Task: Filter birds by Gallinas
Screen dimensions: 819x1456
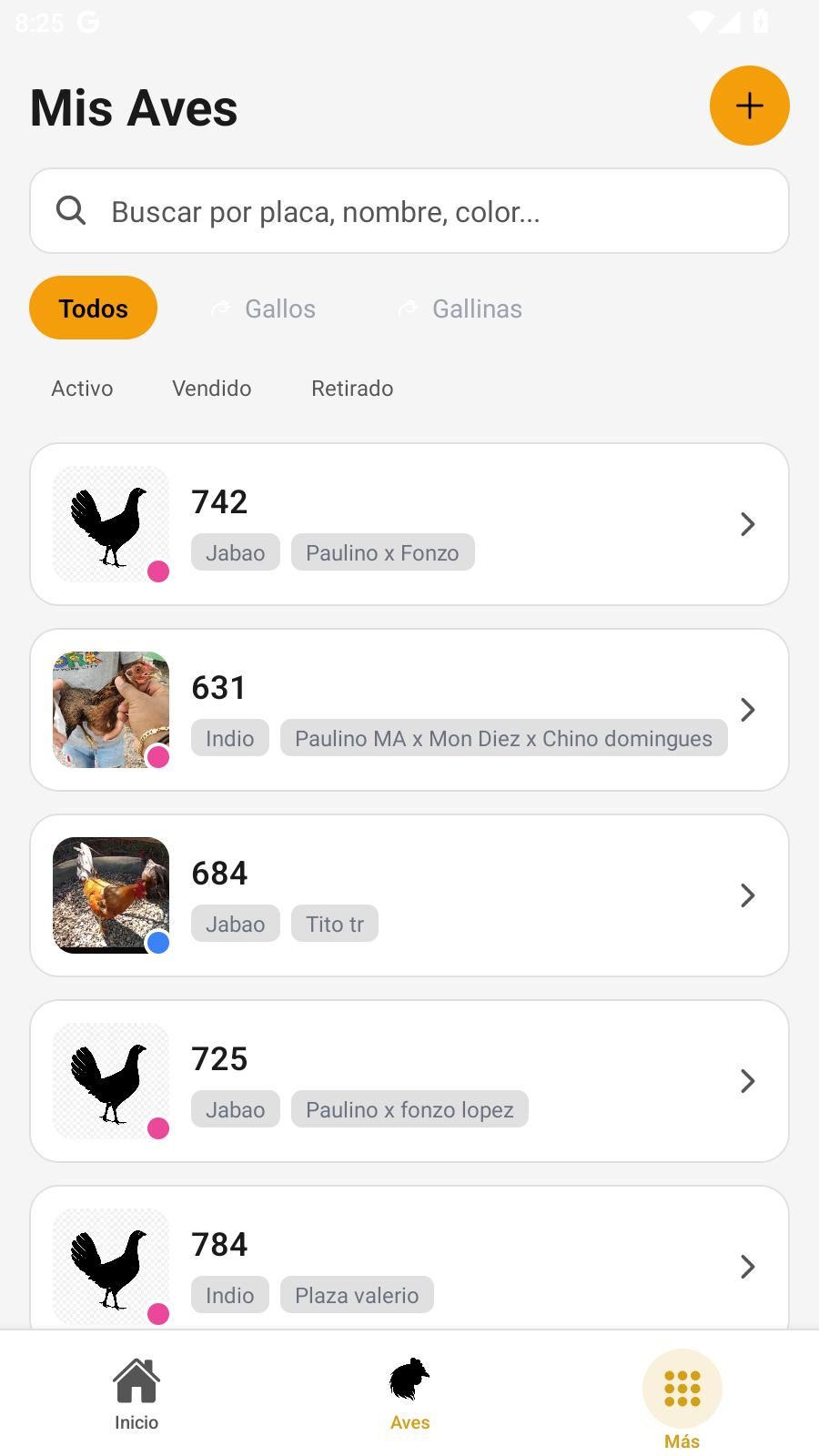Action: (x=477, y=308)
